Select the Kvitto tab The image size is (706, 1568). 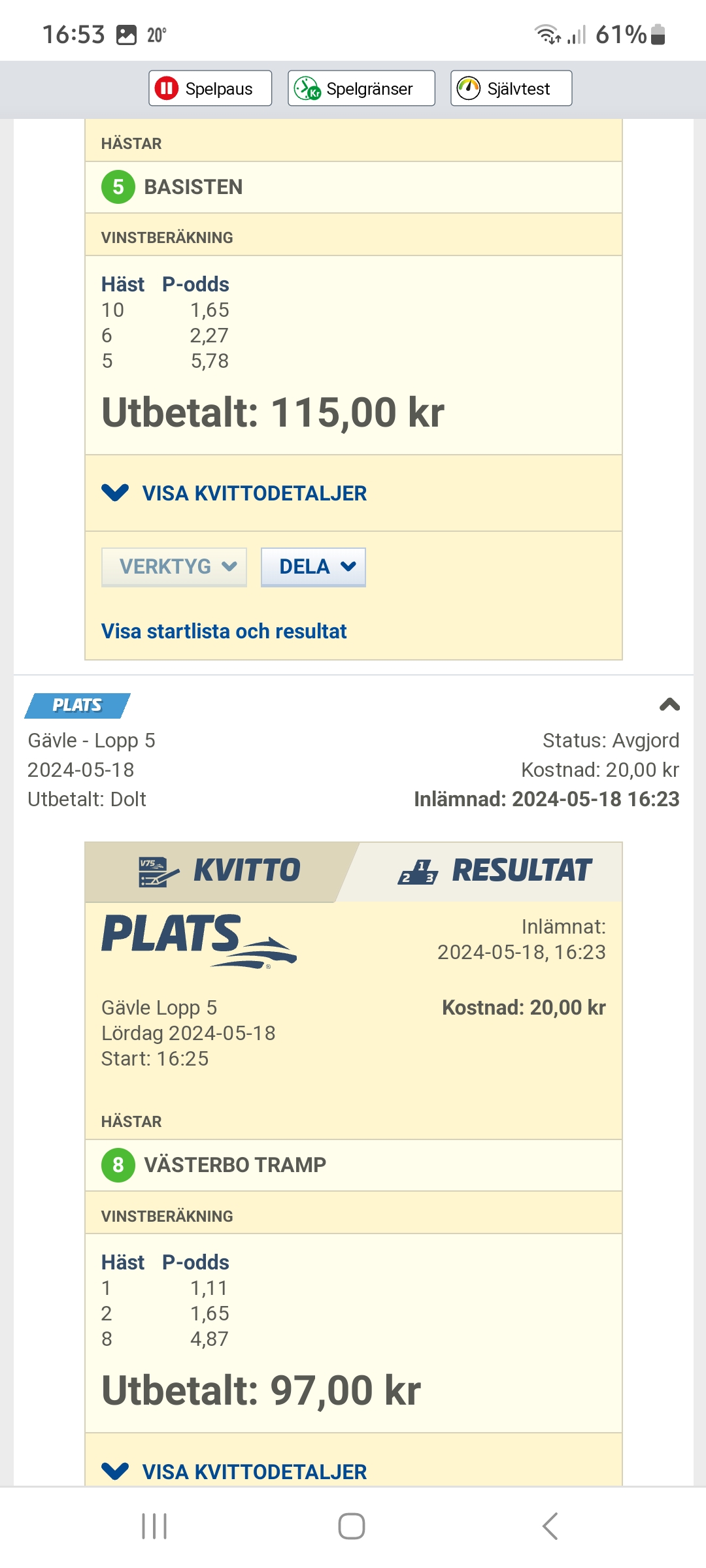click(x=219, y=871)
